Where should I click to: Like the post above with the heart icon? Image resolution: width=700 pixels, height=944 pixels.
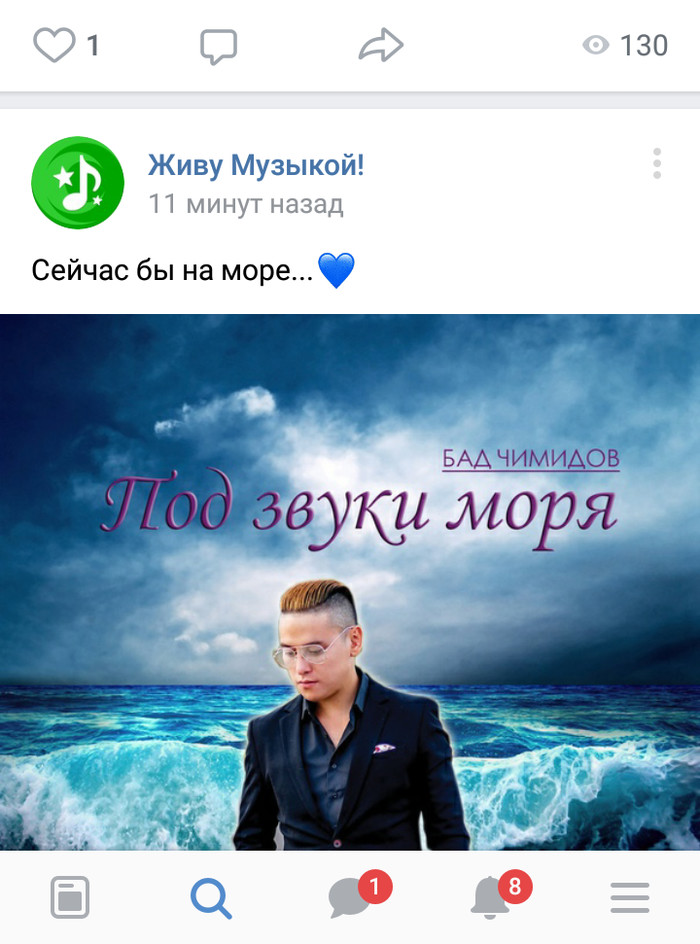click(54, 46)
